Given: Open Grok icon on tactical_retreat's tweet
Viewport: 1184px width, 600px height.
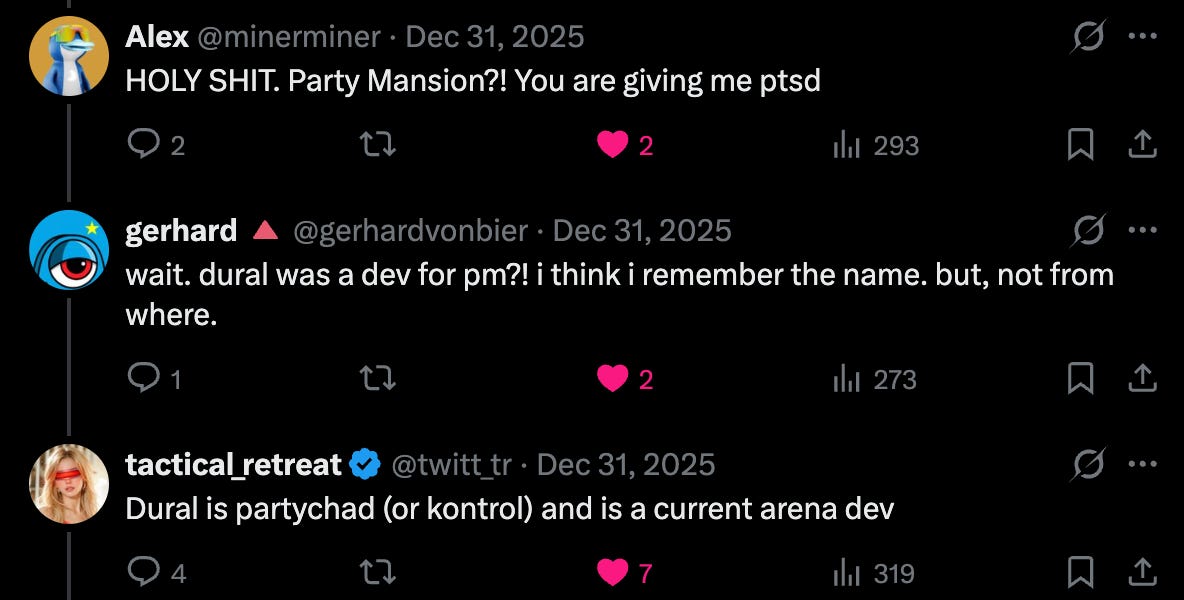Looking at the screenshot, I should click(x=1088, y=464).
